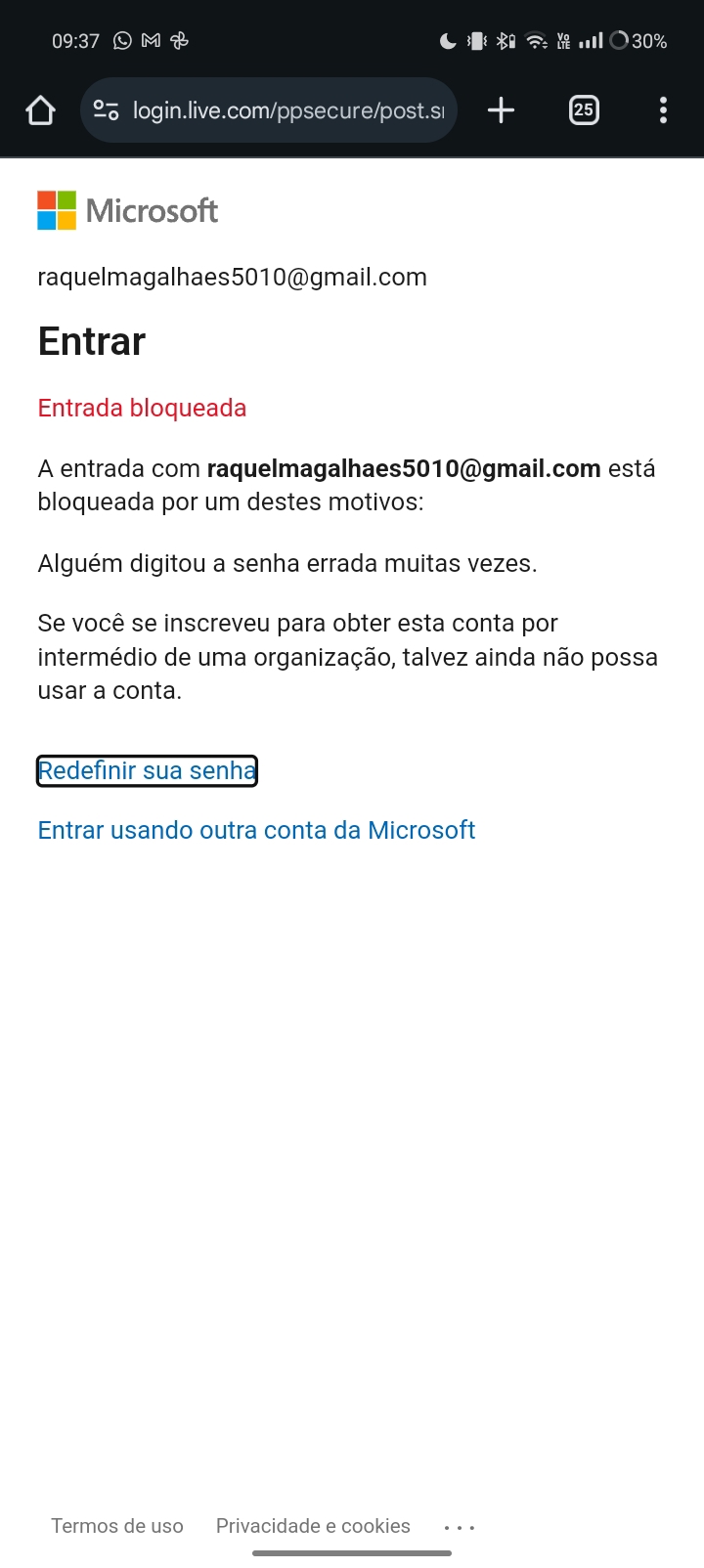Select Entrar usando outra conta da Microsoft
This screenshot has height=1568, width=704.
(256, 830)
